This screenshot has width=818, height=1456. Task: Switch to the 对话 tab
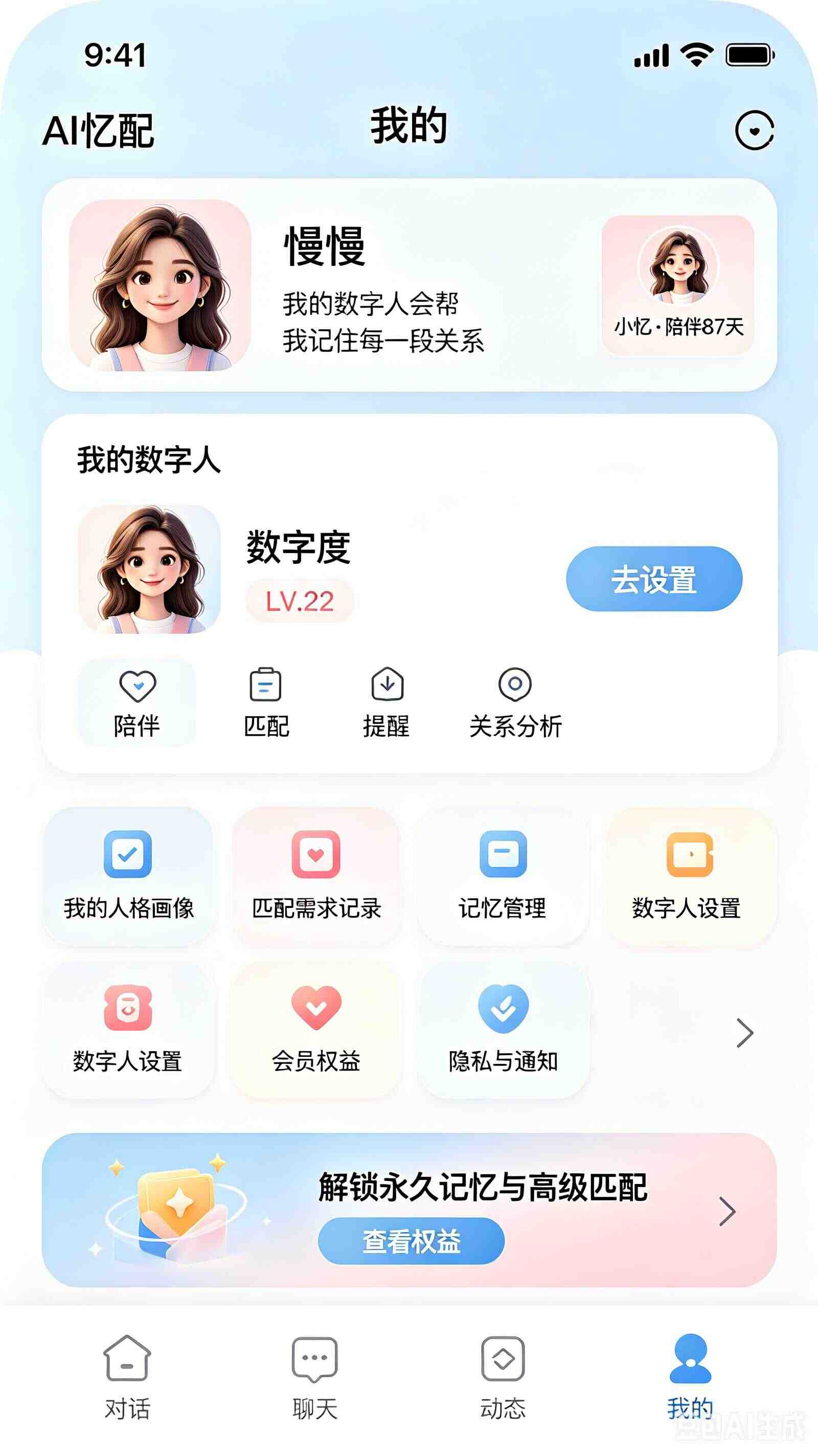(x=127, y=1377)
